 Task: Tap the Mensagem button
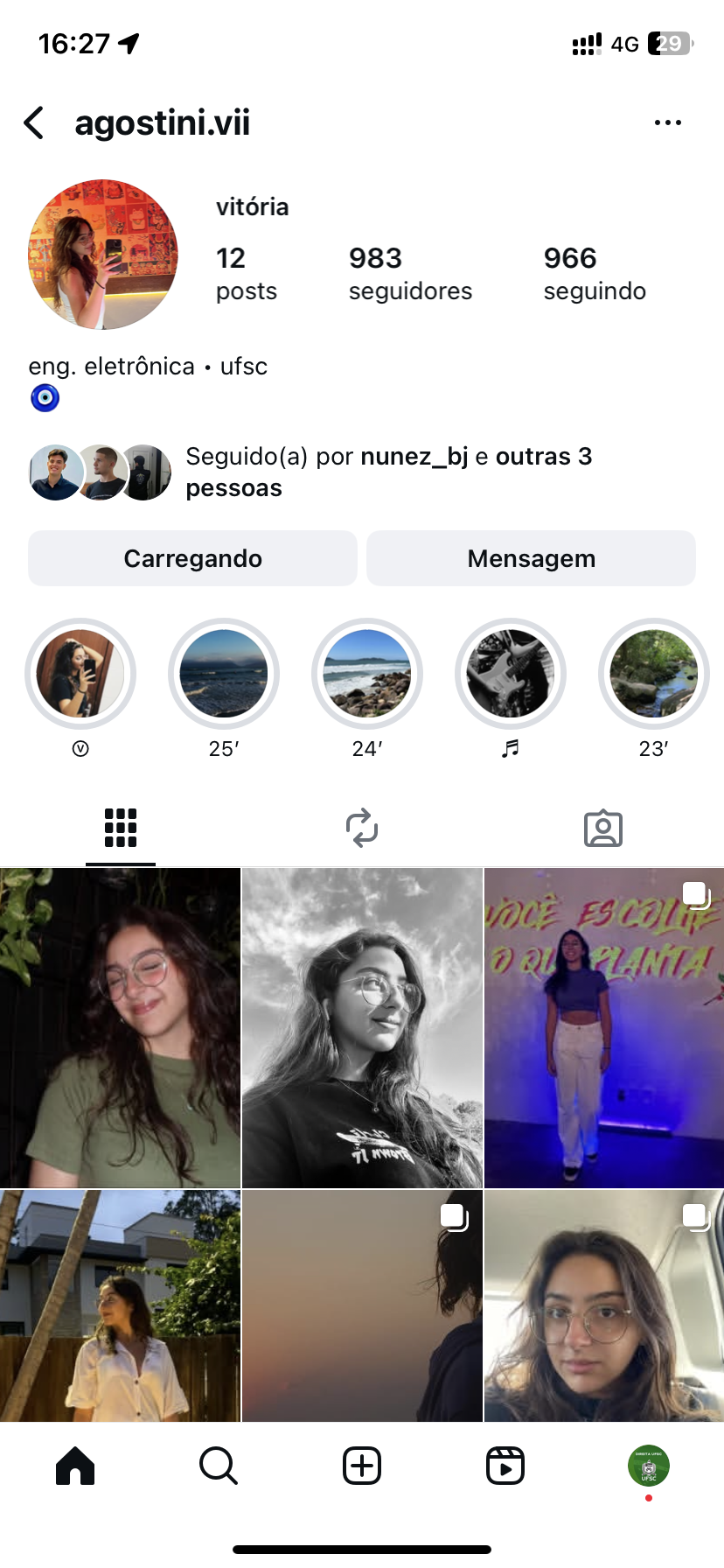click(531, 558)
